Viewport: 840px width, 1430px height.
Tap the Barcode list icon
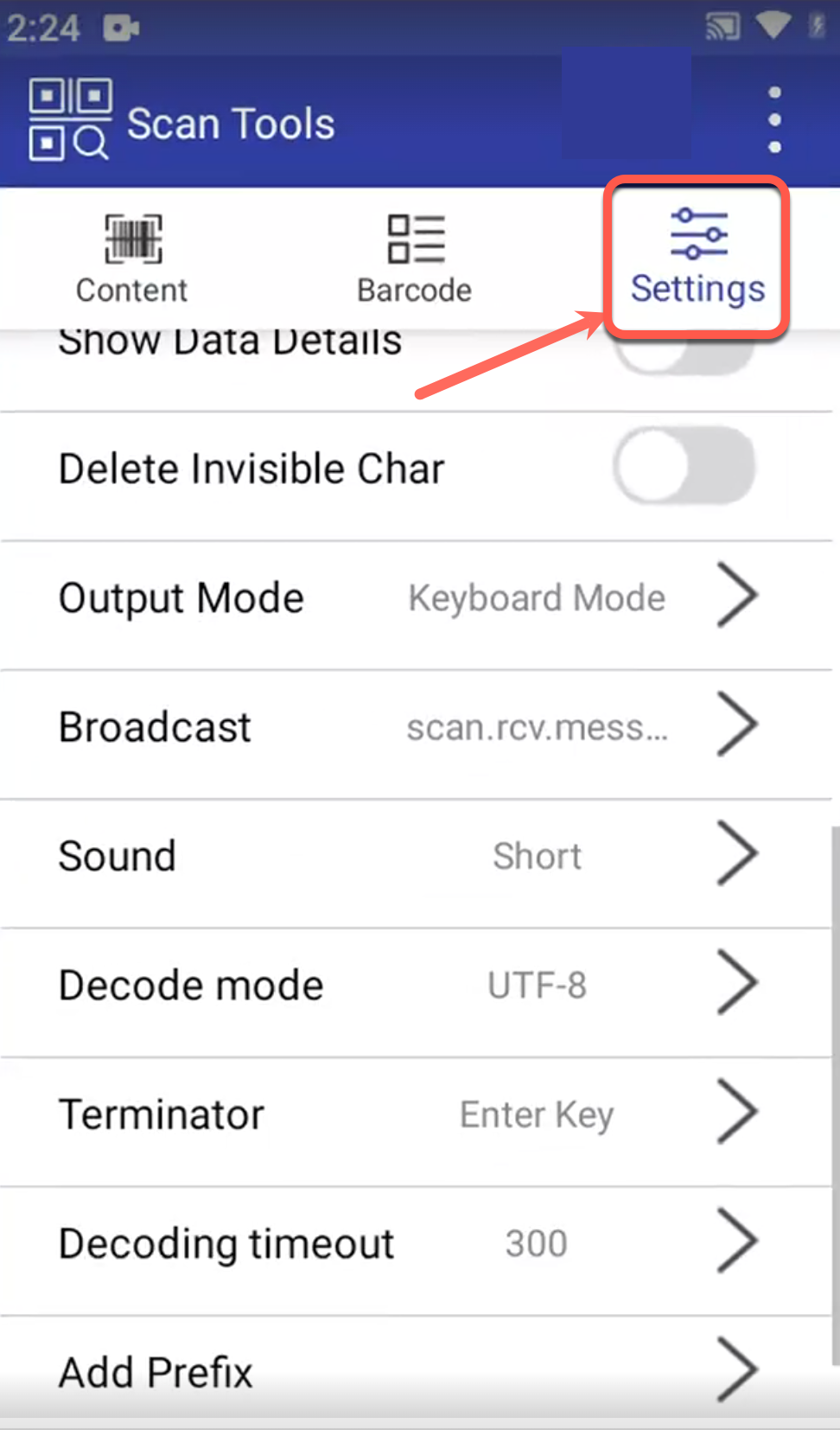pyautogui.click(x=413, y=236)
